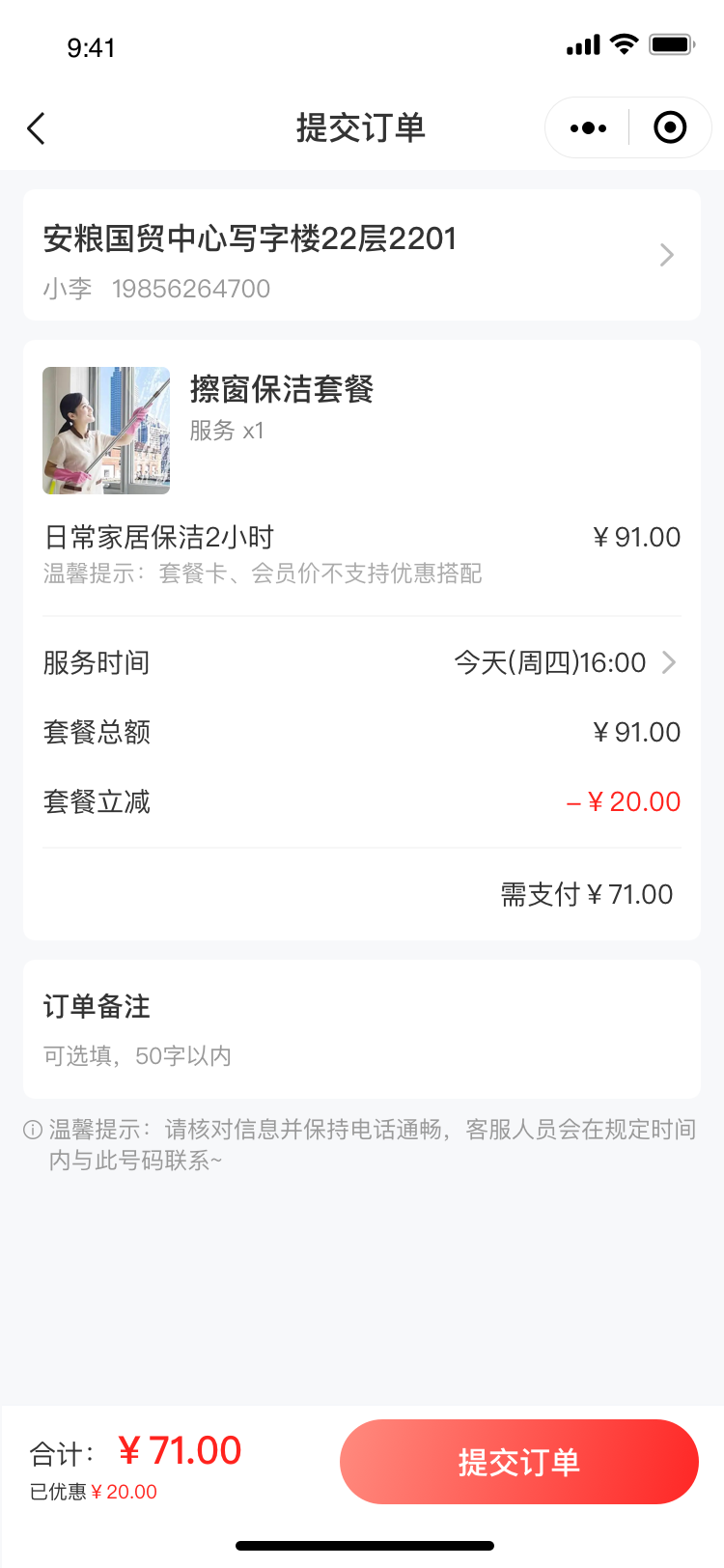Tap the red 提交订单 button

518,1462
